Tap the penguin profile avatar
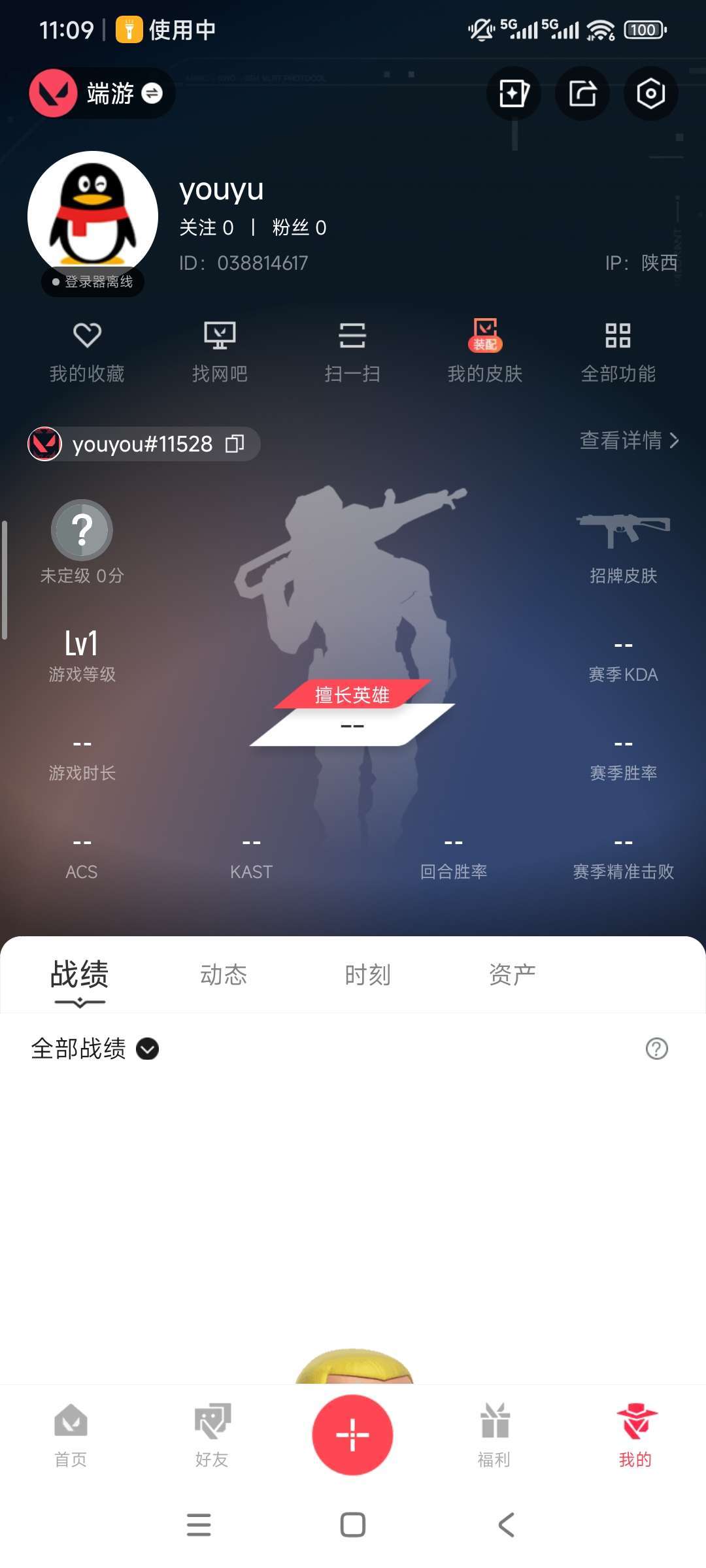The height and width of the screenshot is (1568, 706). [x=93, y=216]
